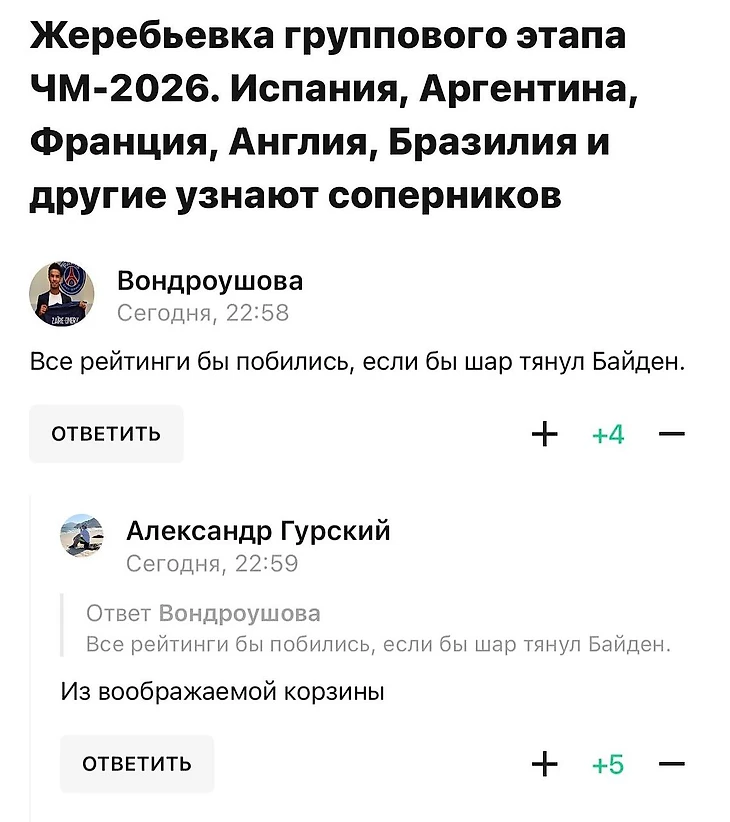
Task: Downvote Вондроушова's comment with minus
Action: click(x=672, y=434)
